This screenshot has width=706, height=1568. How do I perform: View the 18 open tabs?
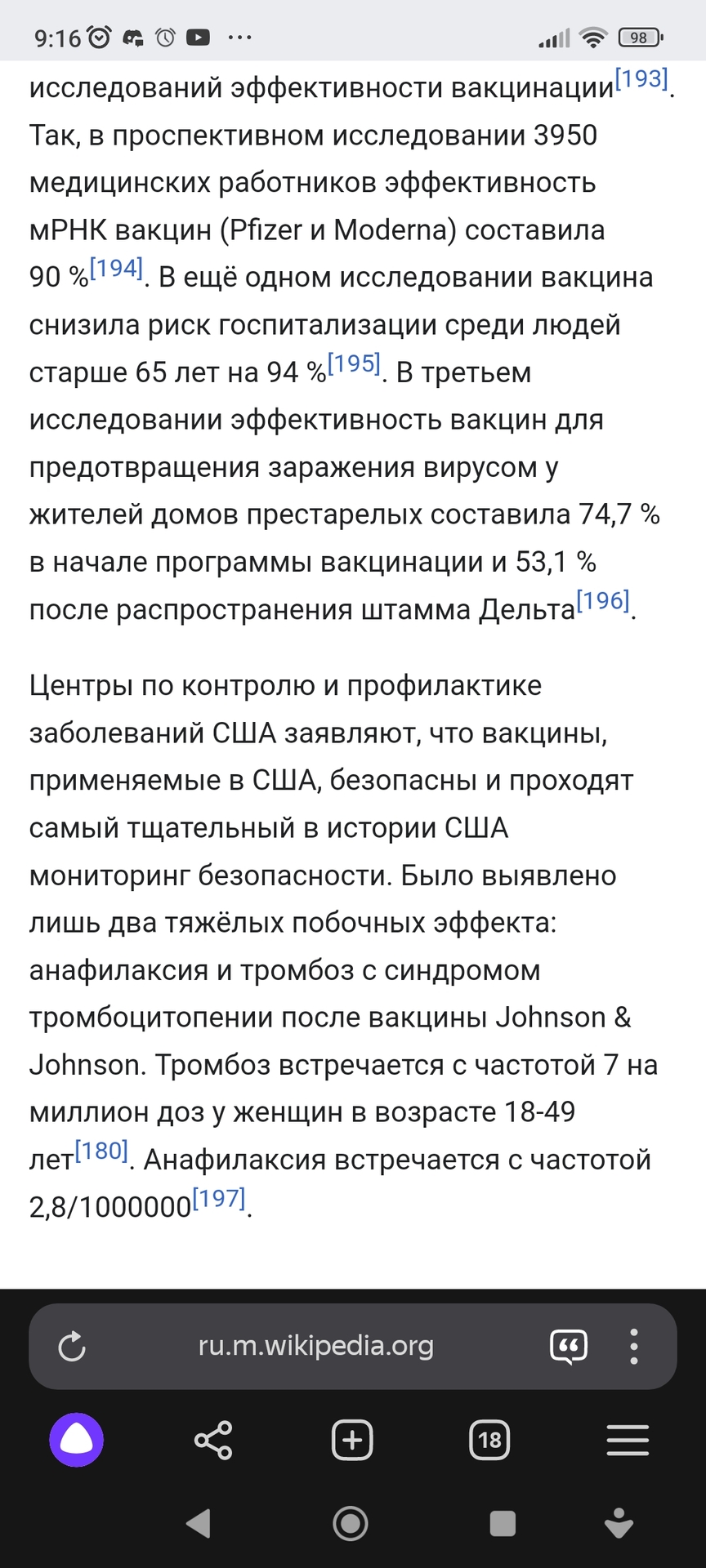pyautogui.click(x=489, y=1440)
